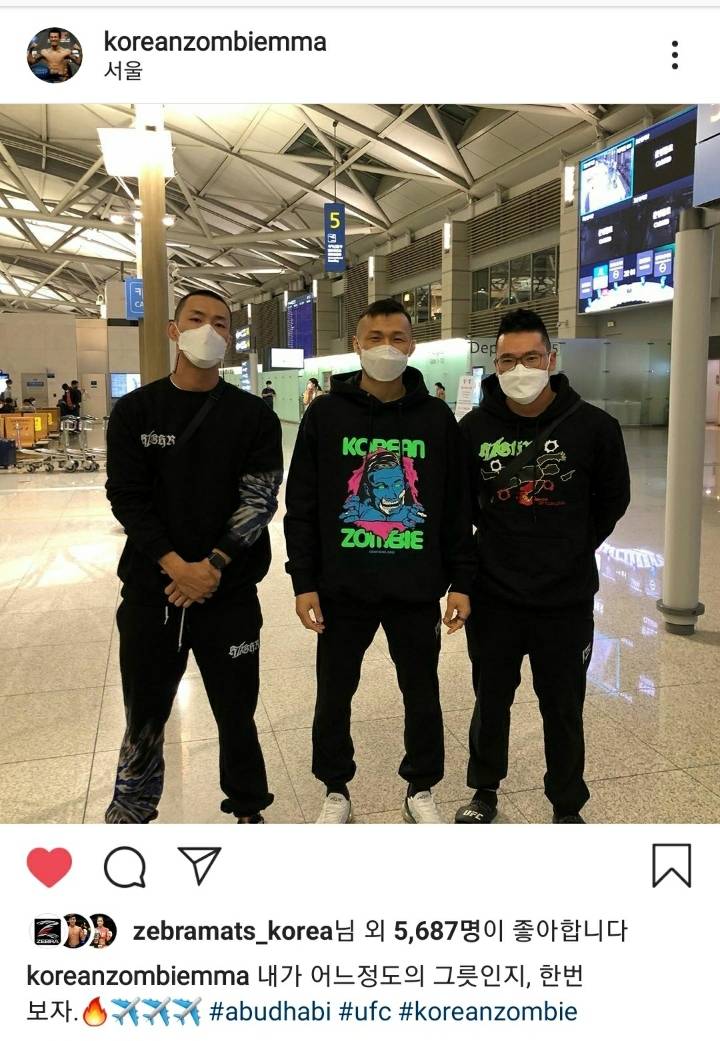720x1041 pixels.
Task: Open the 서울 location tag
Action: pos(123,72)
